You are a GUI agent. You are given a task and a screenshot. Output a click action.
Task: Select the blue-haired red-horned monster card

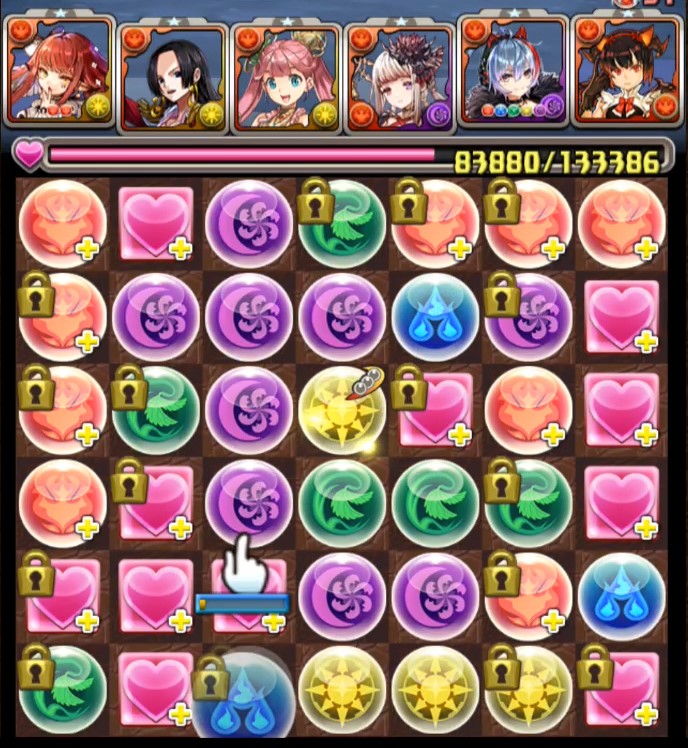coord(513,73)
